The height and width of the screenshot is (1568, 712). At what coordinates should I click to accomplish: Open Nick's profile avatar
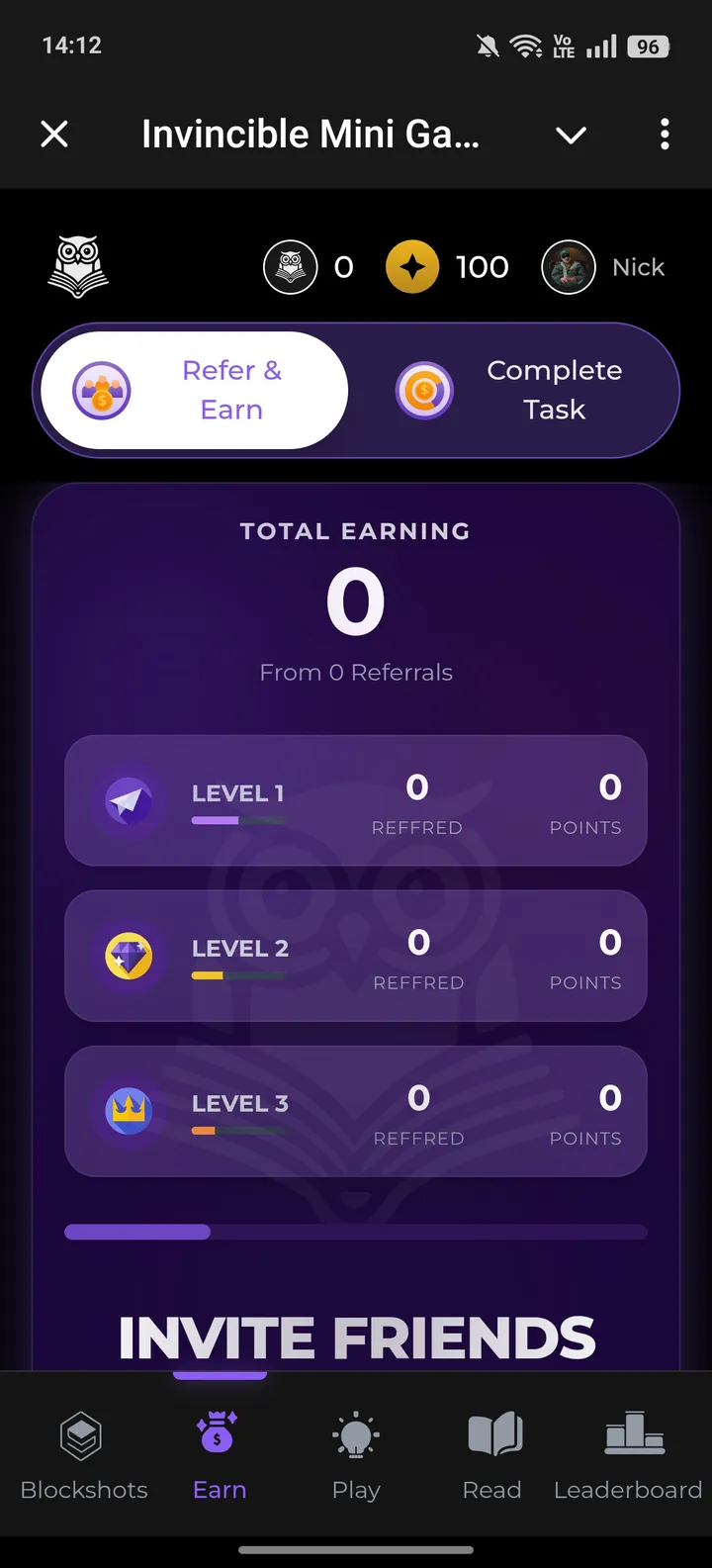point(569,267)
